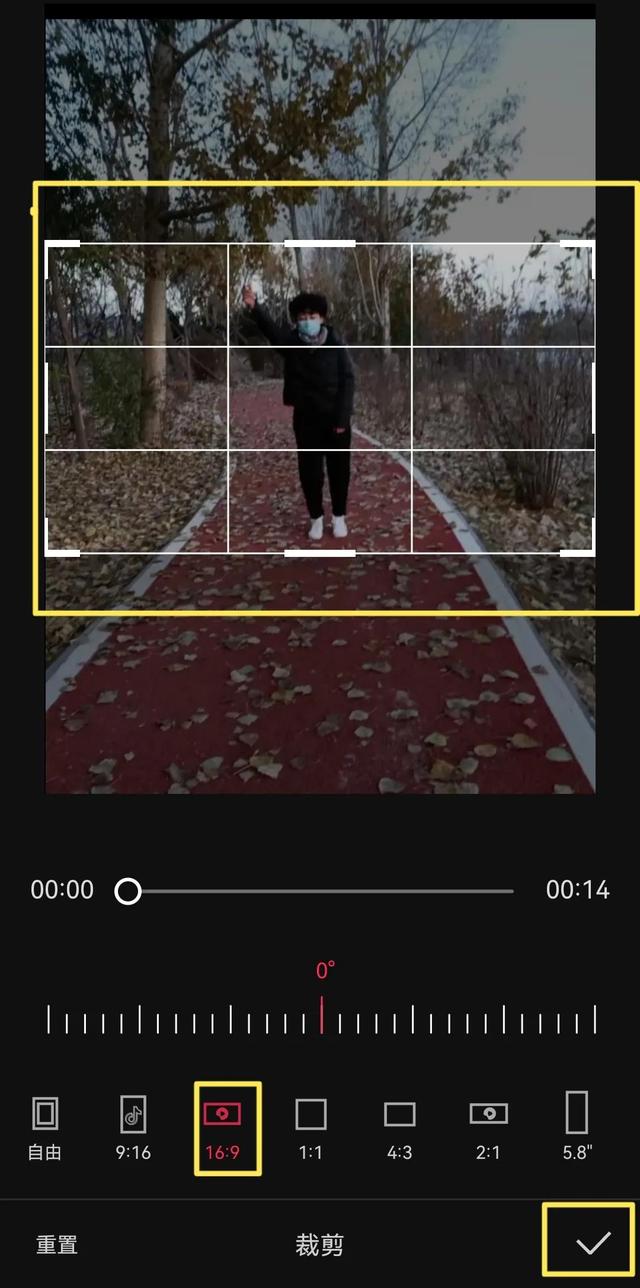640x1288 pixels.
Task: Pick the 4:3 crop ratio
Action: pos(399,1127)
